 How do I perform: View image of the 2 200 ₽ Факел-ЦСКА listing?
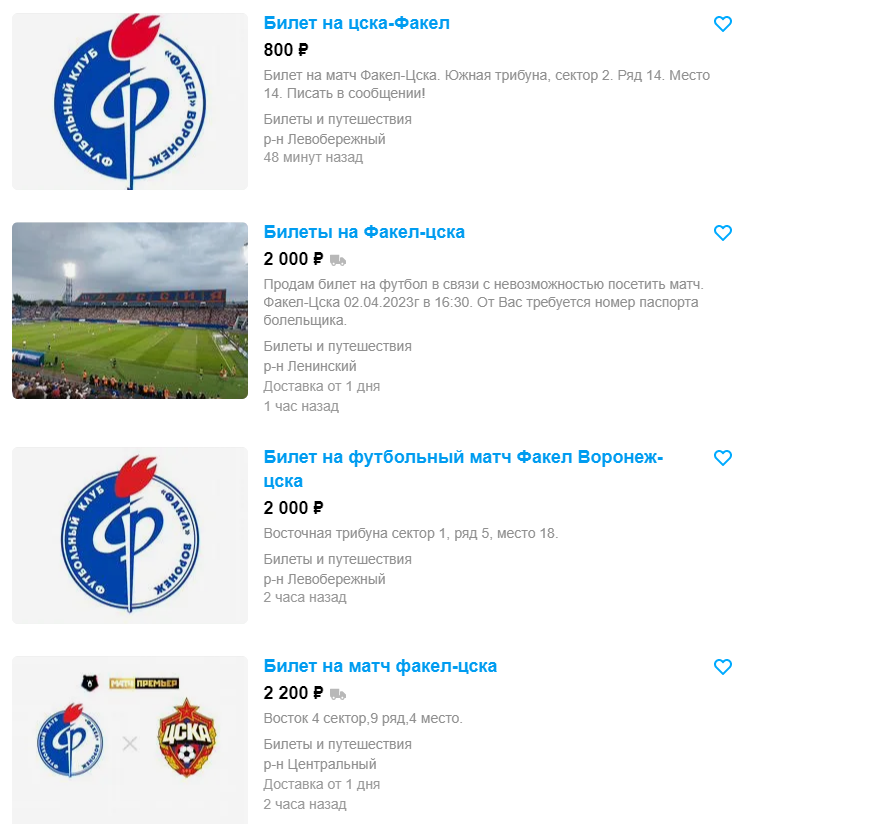[x=130, y=740]
